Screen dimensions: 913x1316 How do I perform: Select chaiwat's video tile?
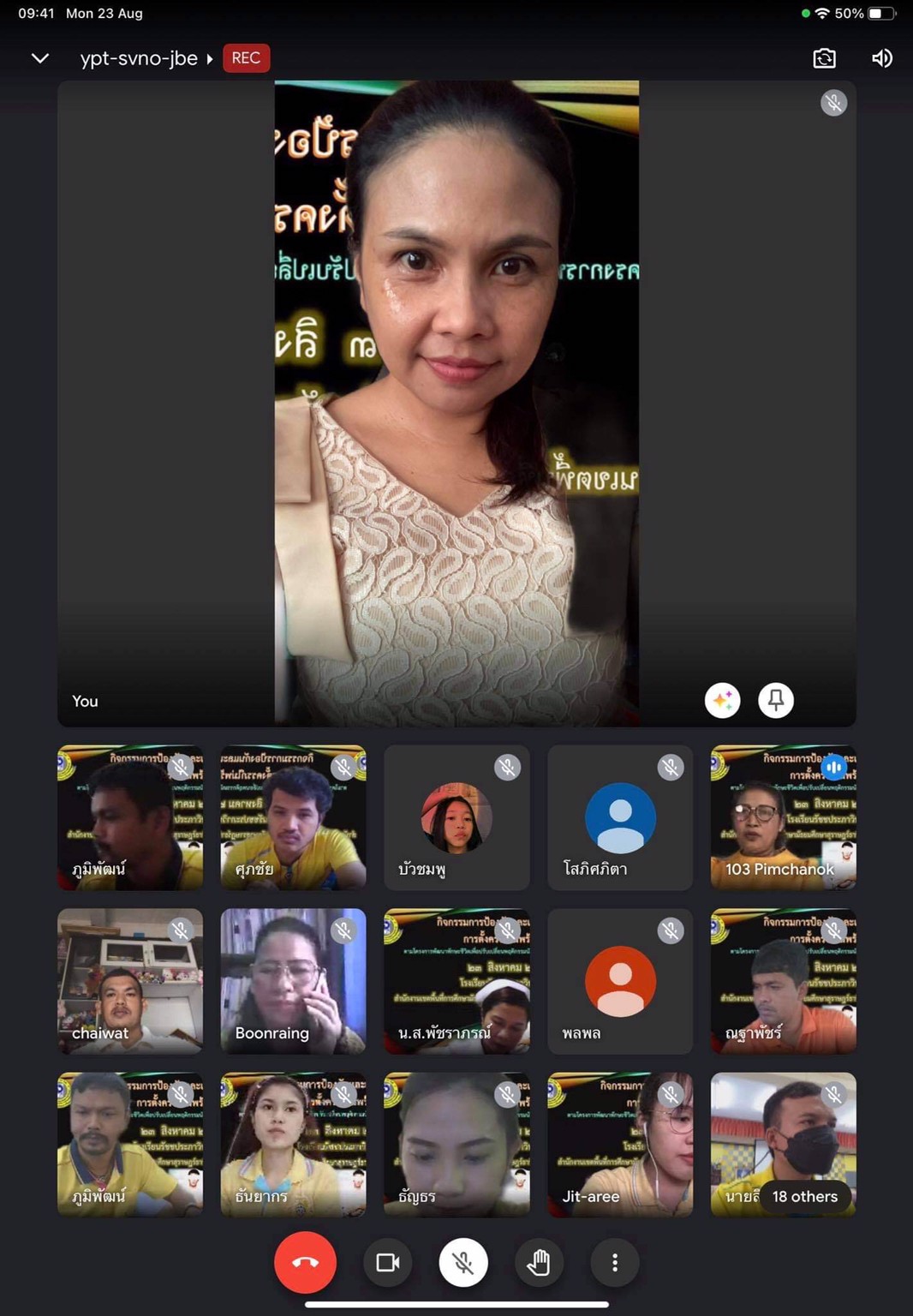pos(130,981)
